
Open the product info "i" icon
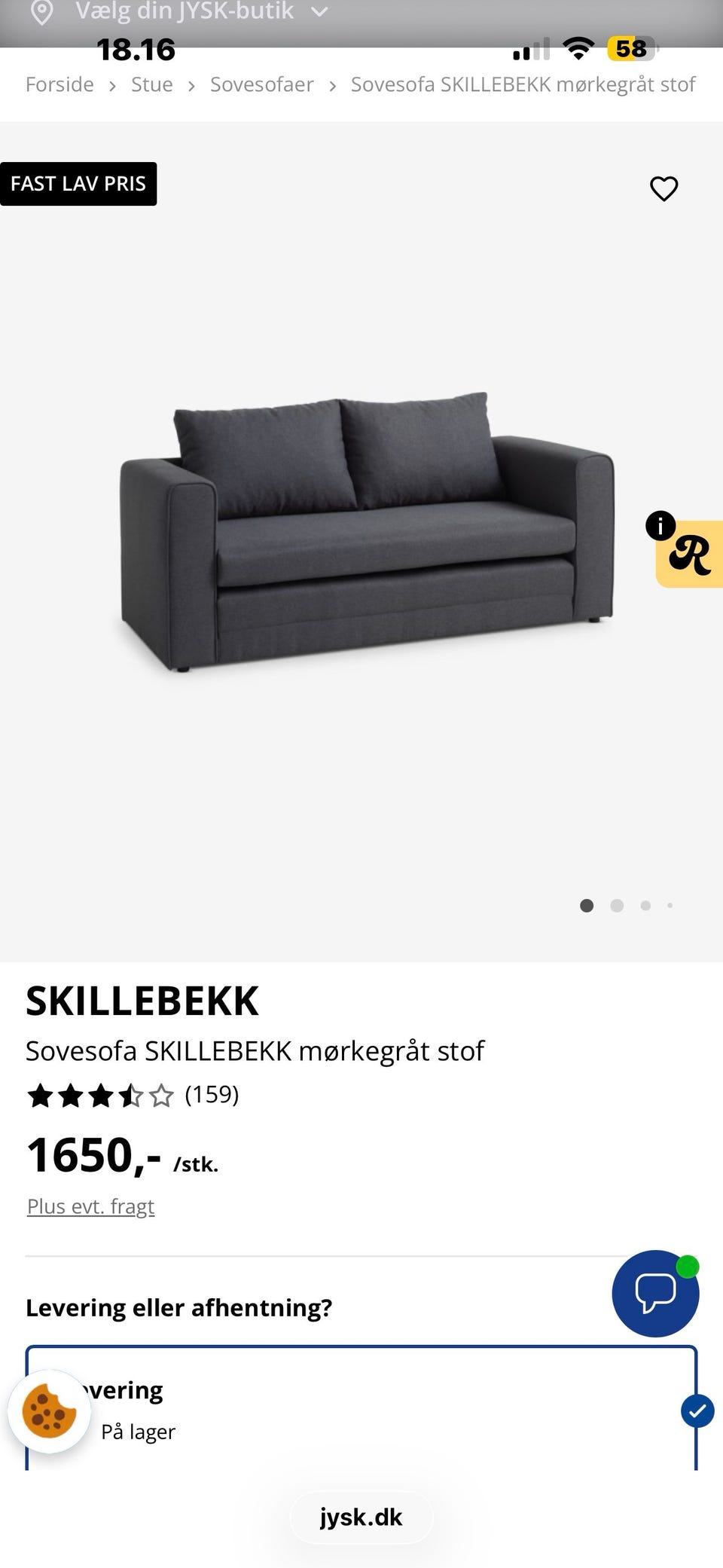[x=660, y=525]
